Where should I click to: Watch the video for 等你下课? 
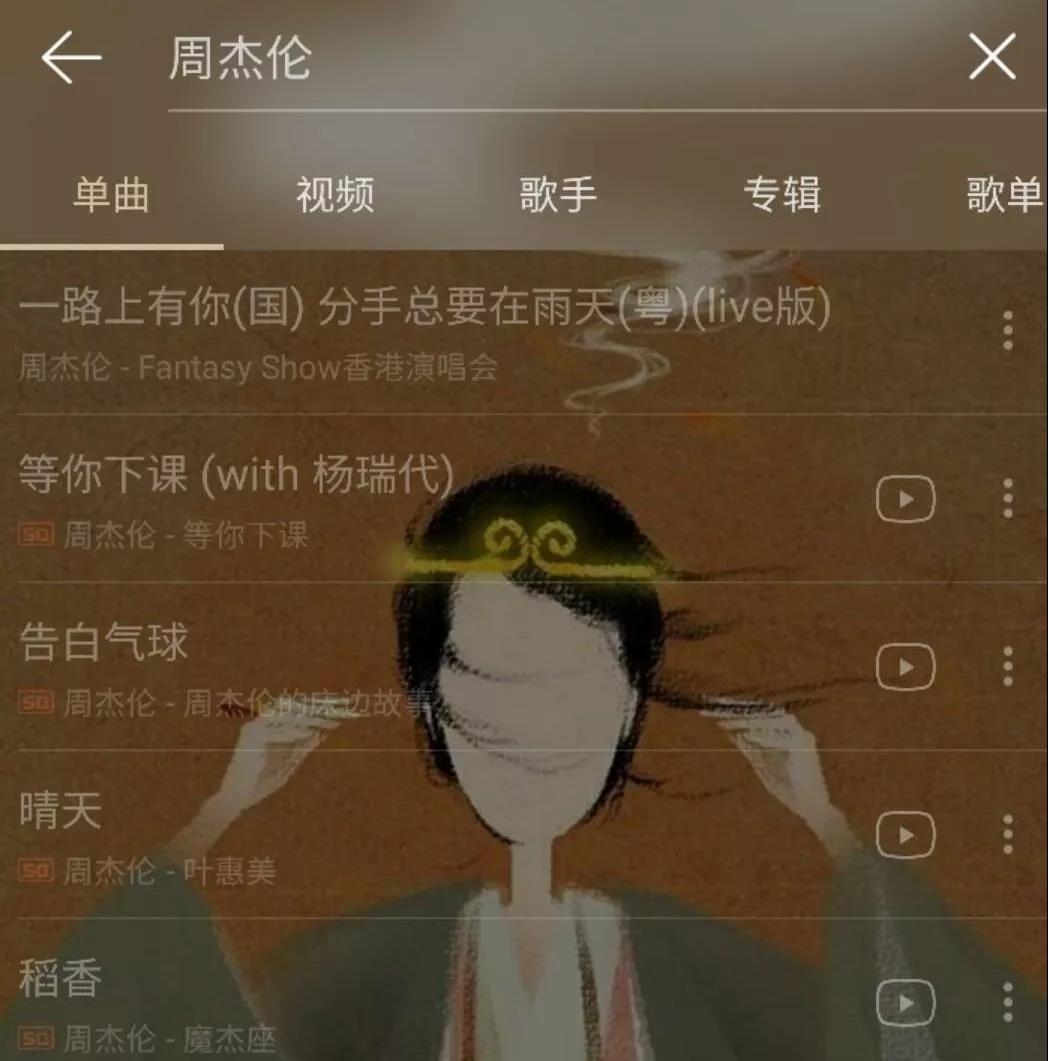pyautogui.click(x=905, y=499)
